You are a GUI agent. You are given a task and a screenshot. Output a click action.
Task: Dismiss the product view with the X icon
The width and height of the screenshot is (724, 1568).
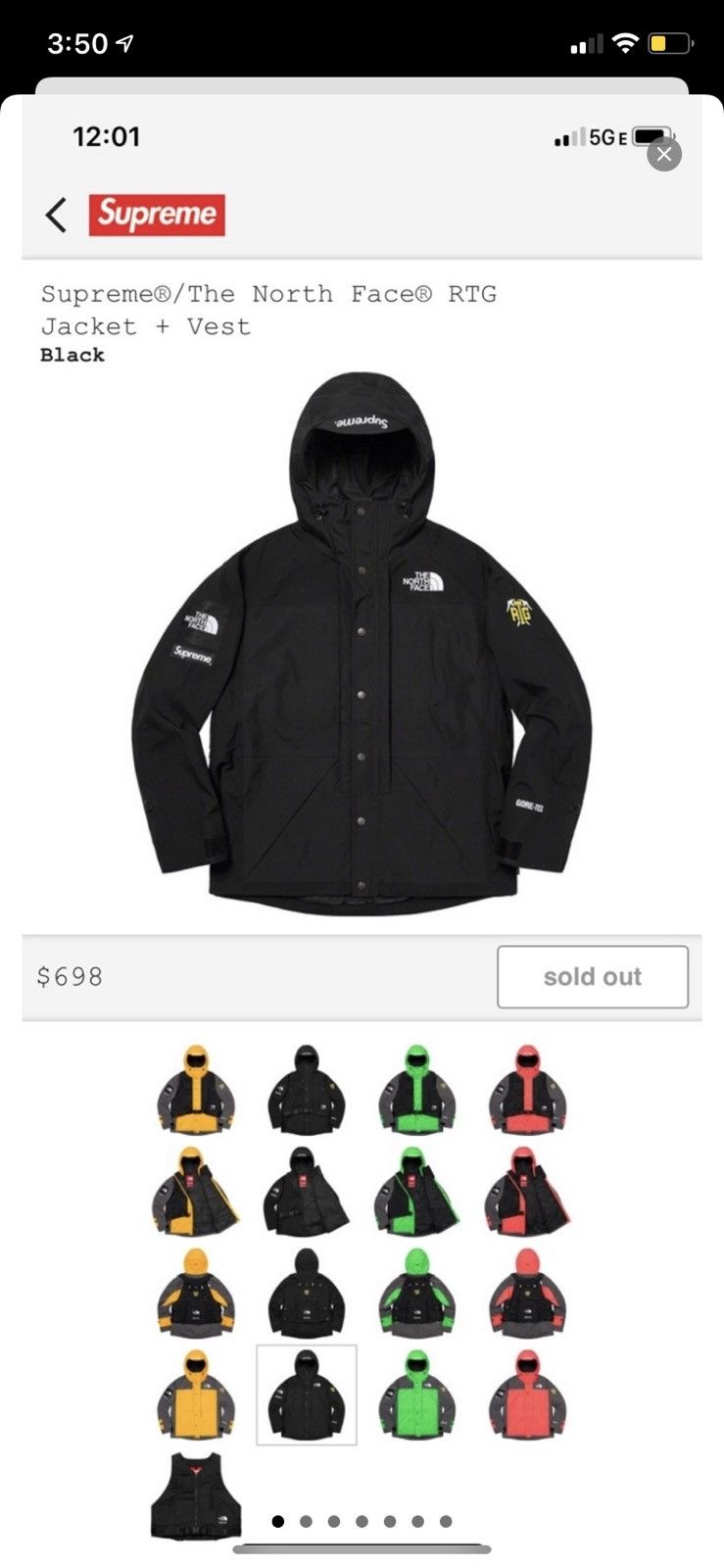(664, 154)
